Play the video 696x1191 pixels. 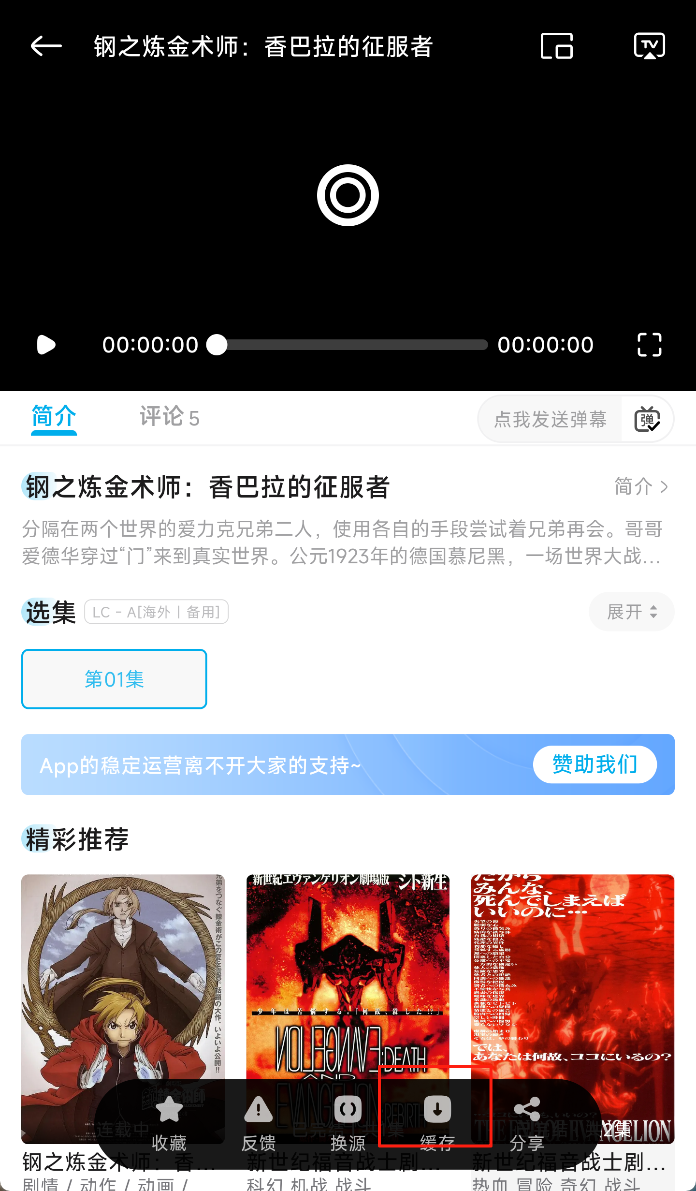(x=46, y=345)
